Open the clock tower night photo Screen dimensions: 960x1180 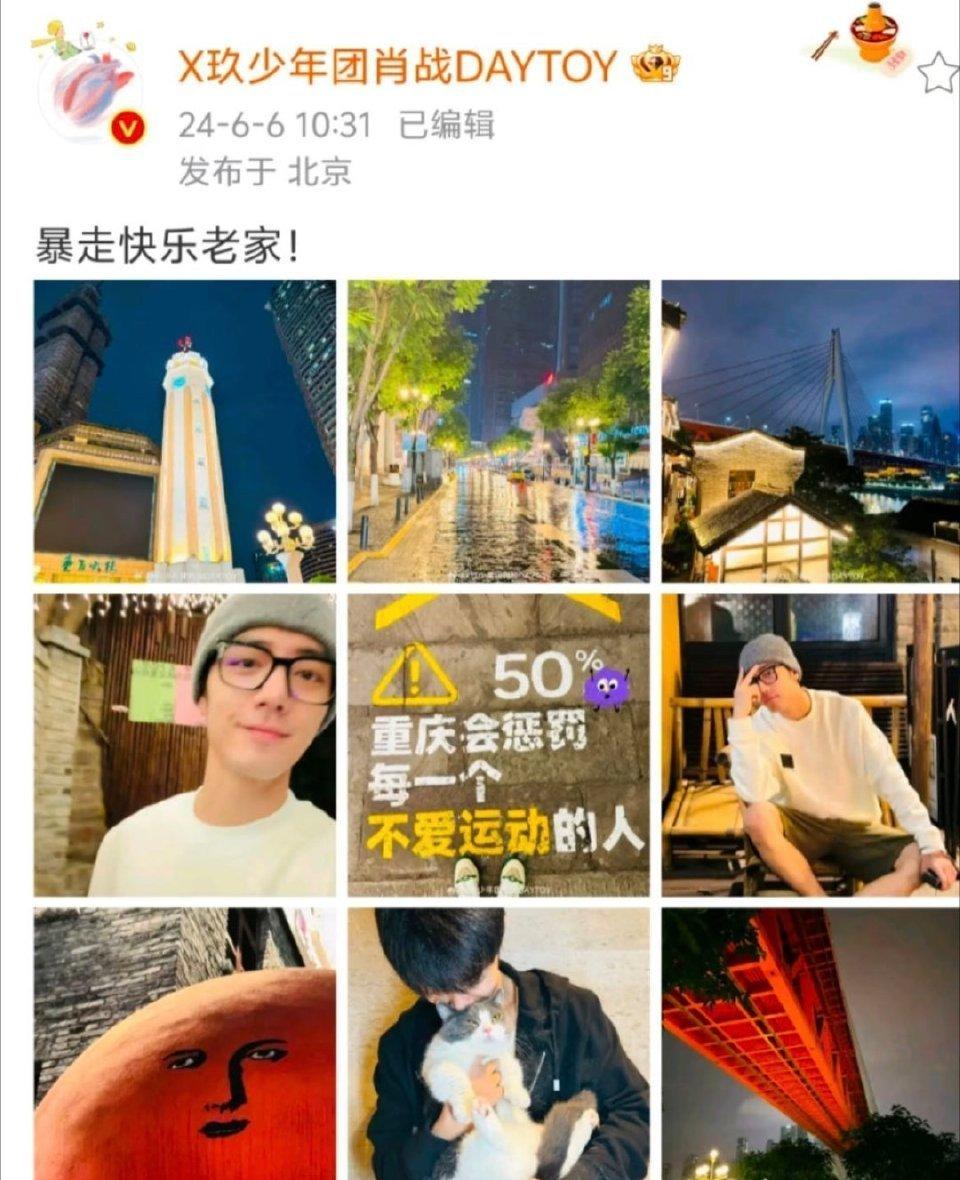pyautogui.click(x=185, y=431)
